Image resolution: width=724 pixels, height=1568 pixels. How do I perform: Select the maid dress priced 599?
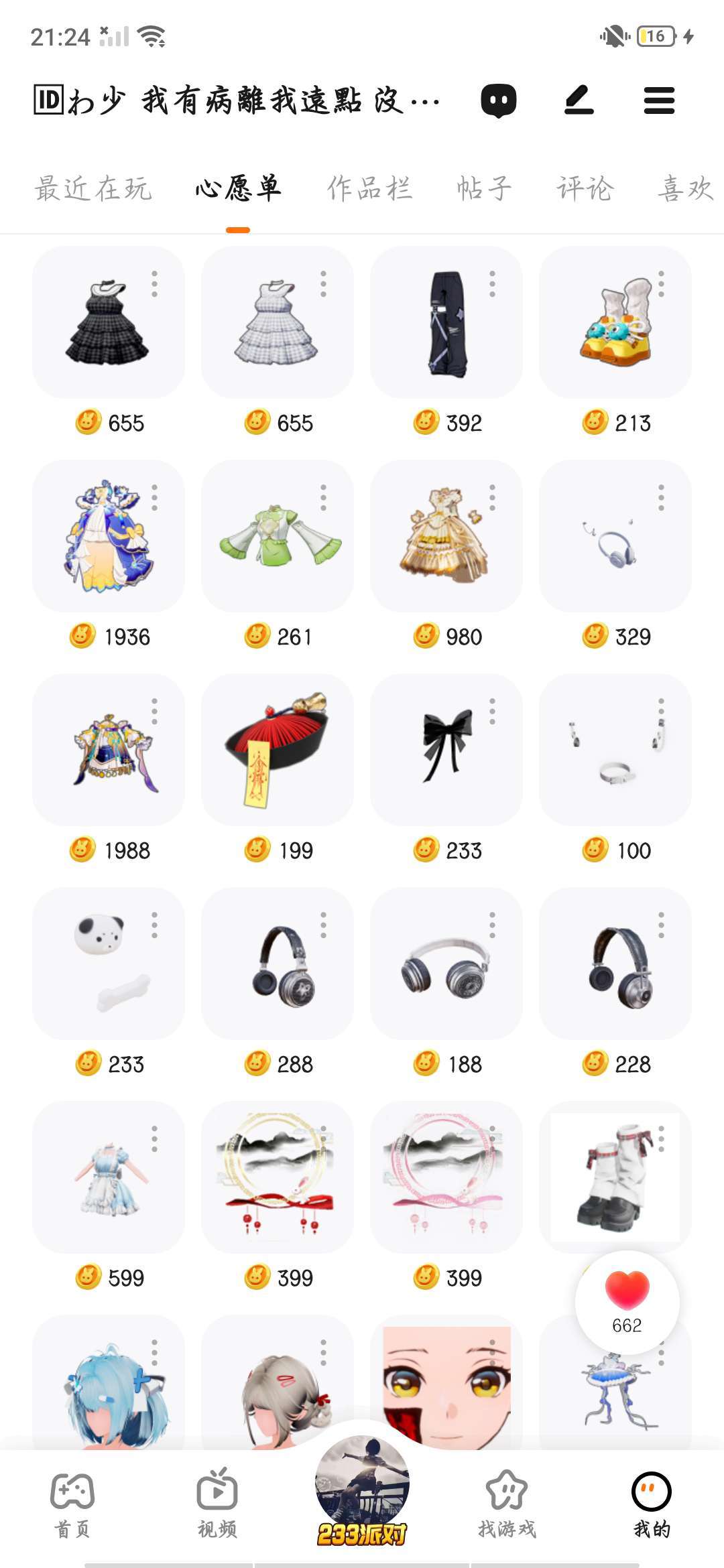(x=109, y=1177)
